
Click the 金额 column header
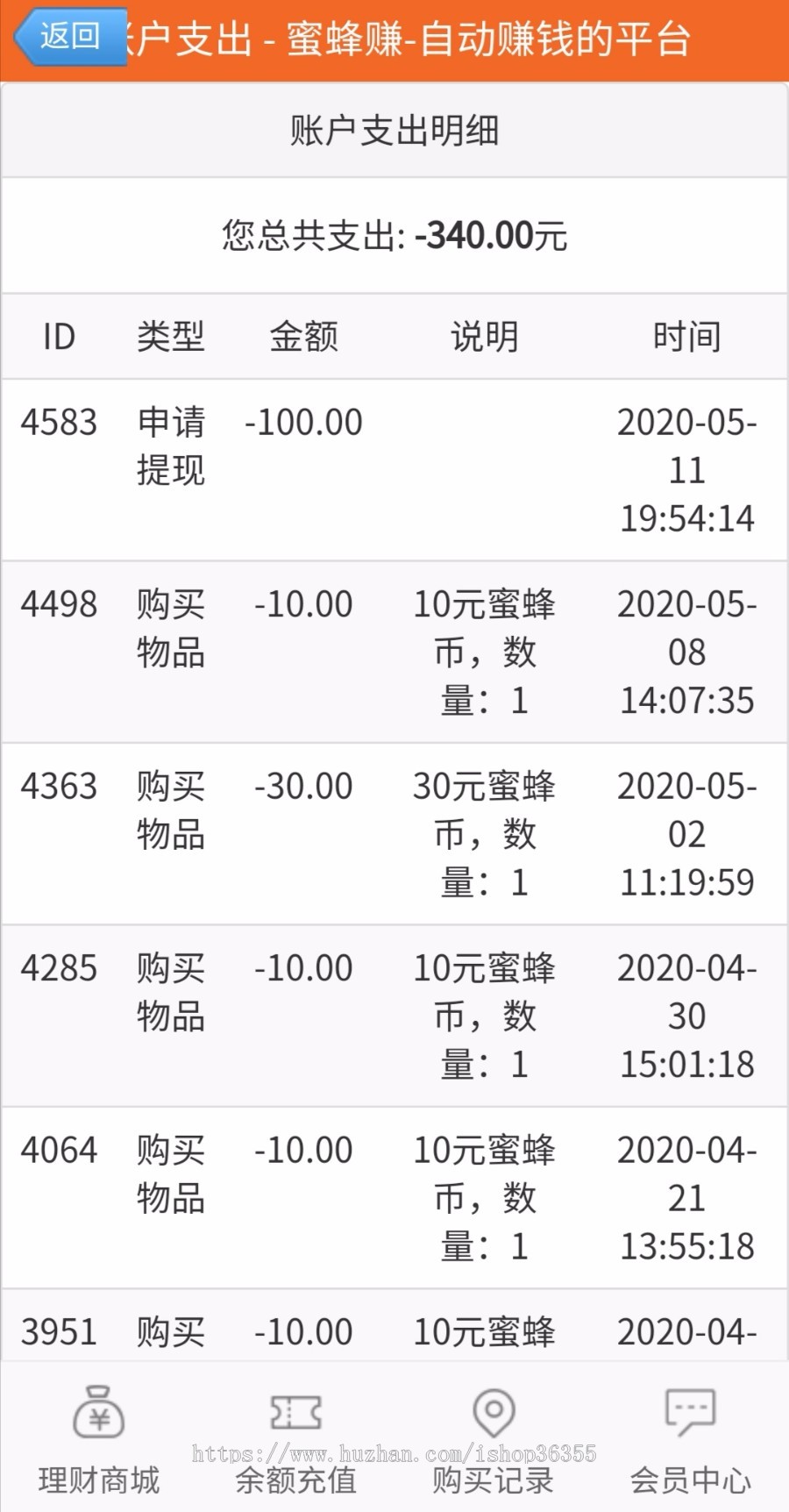coord(307,336)
